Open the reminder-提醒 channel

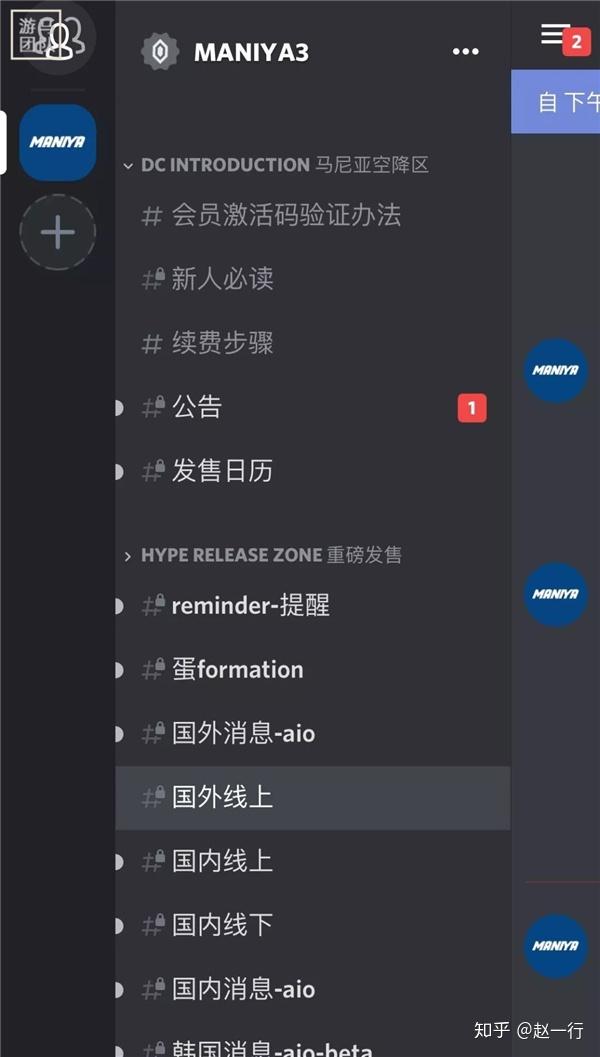(x=250, y=605)
